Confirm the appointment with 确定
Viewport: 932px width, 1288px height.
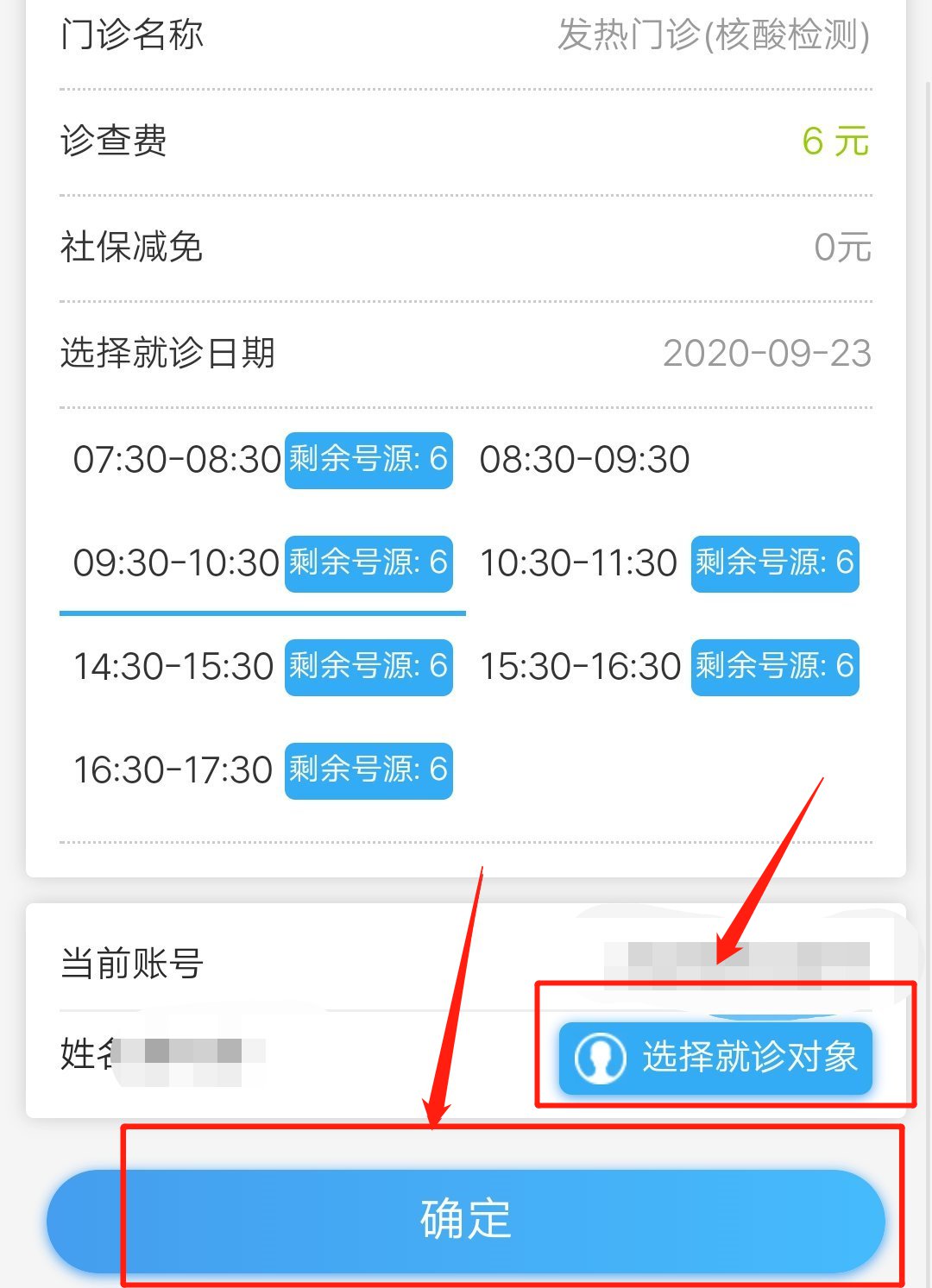[x=466, y=1220]
